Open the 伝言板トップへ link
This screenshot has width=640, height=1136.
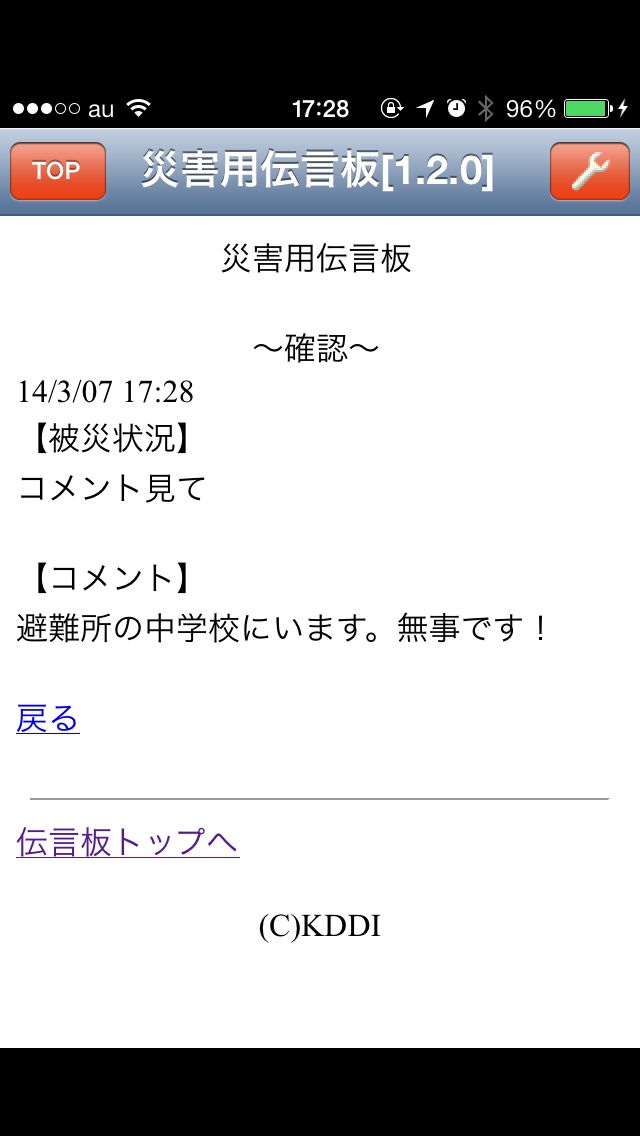point(128,842)
